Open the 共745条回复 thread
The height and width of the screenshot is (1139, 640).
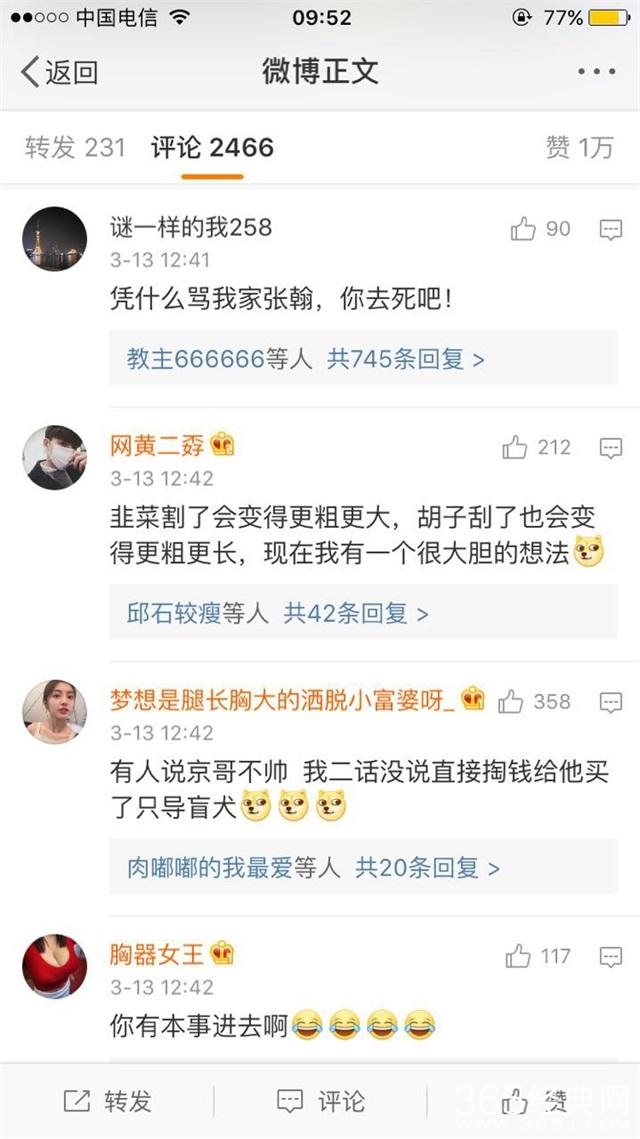(x=405, y=359)
